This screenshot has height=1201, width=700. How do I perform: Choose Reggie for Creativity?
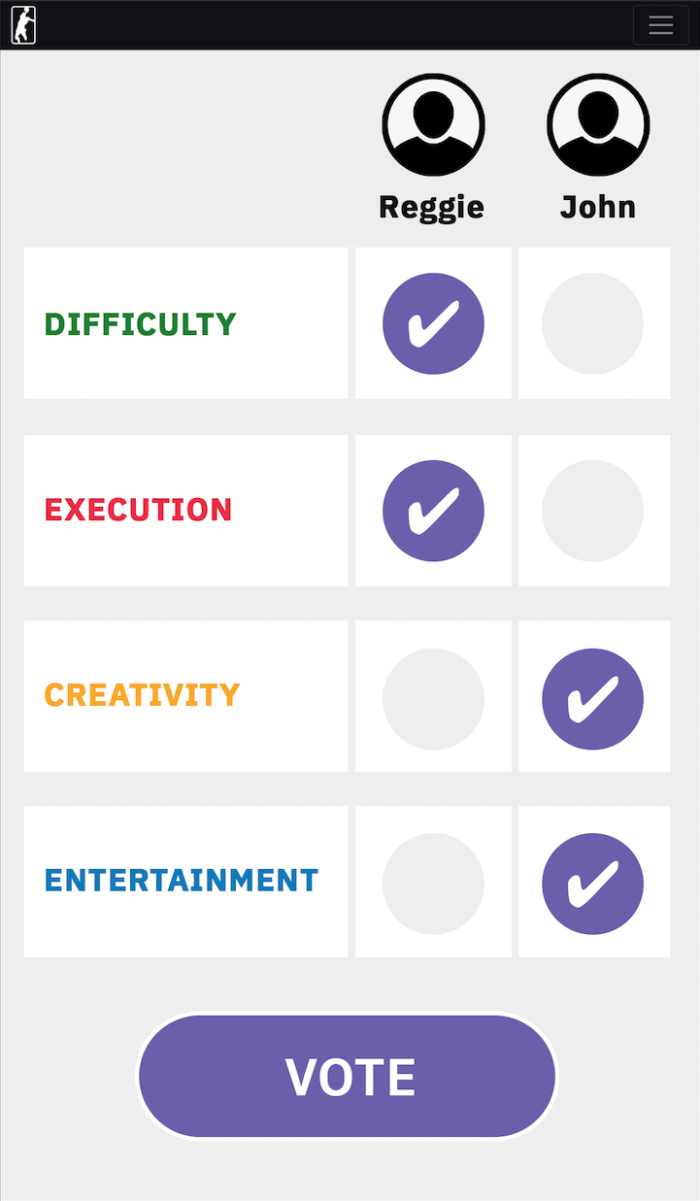(433, 698)
